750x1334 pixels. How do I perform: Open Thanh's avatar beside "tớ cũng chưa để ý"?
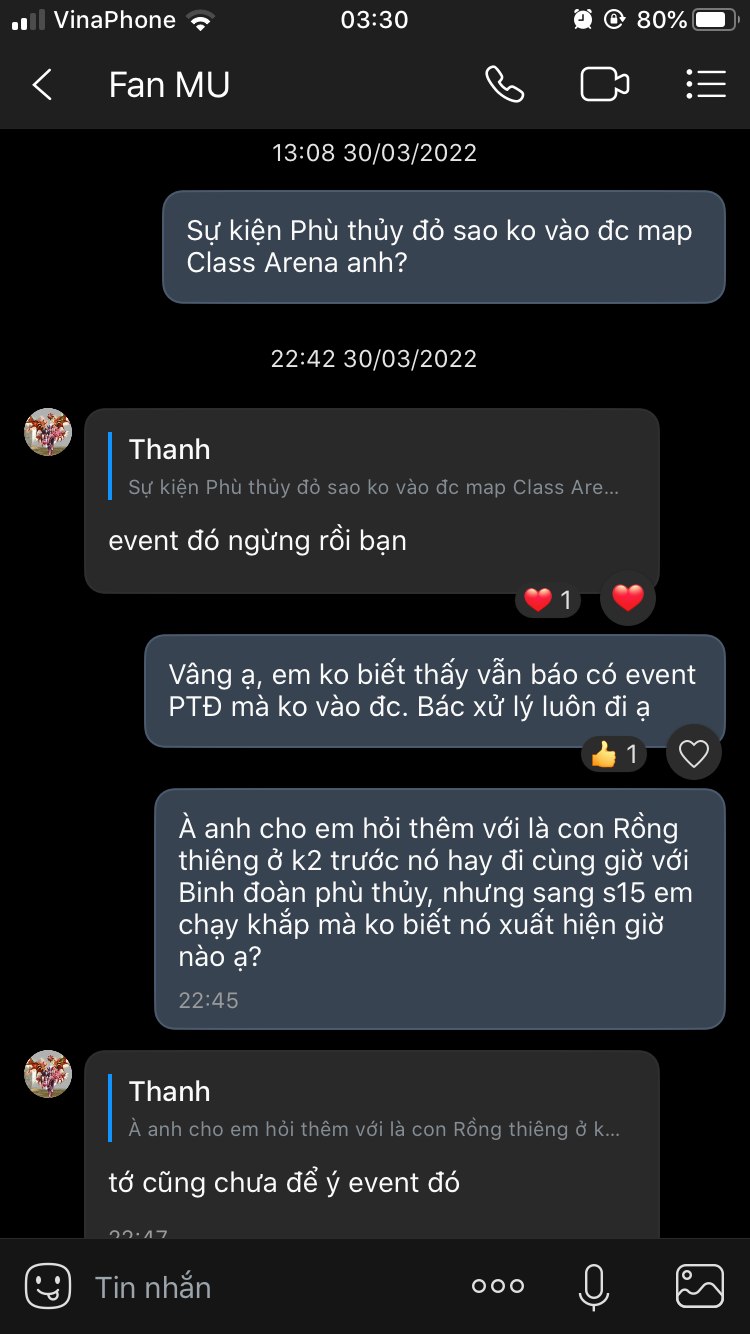(x=48, y=1074)
